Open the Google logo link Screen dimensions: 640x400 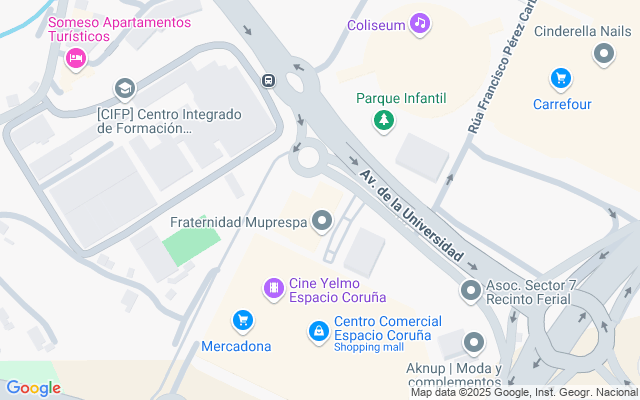pos(33,388)
